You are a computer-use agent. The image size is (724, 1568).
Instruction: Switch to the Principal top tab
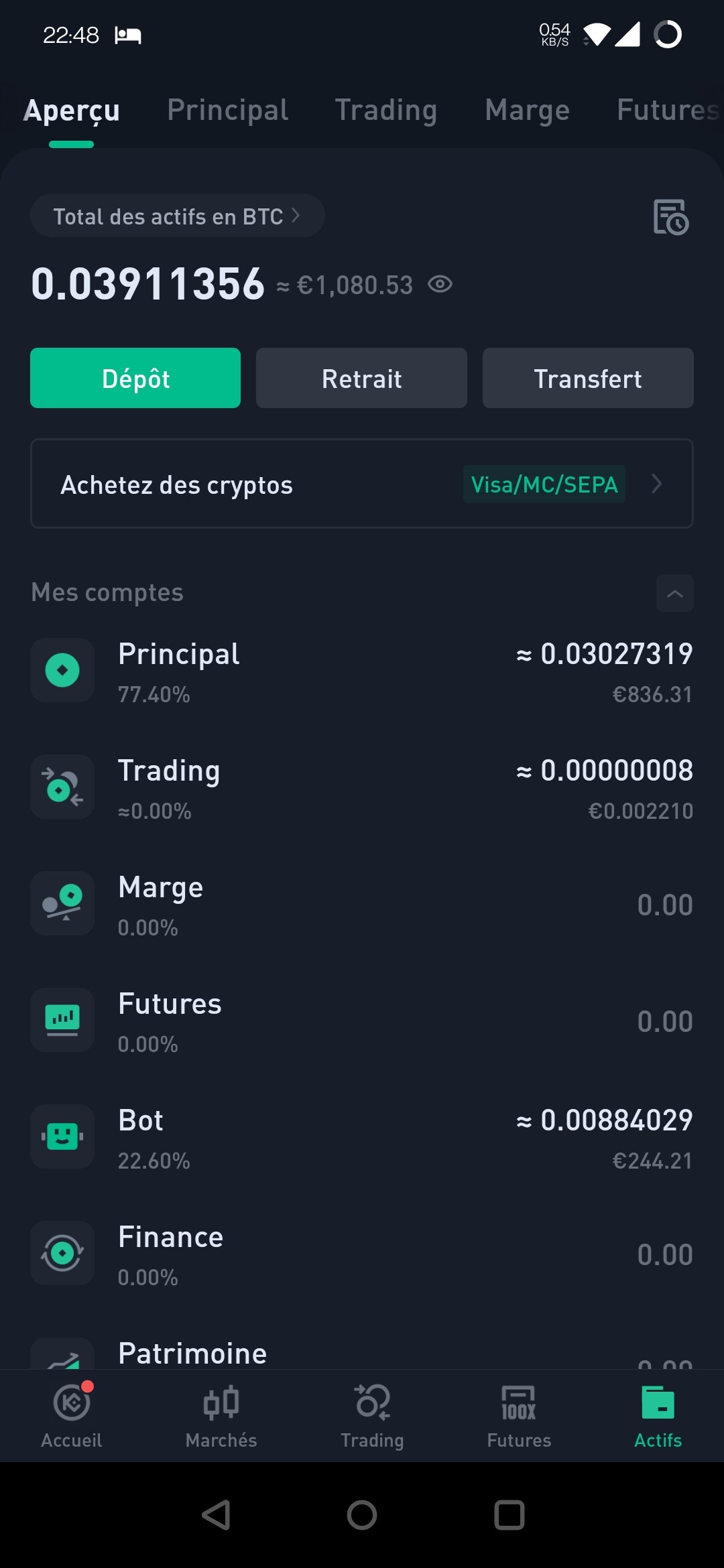point(228,110)
